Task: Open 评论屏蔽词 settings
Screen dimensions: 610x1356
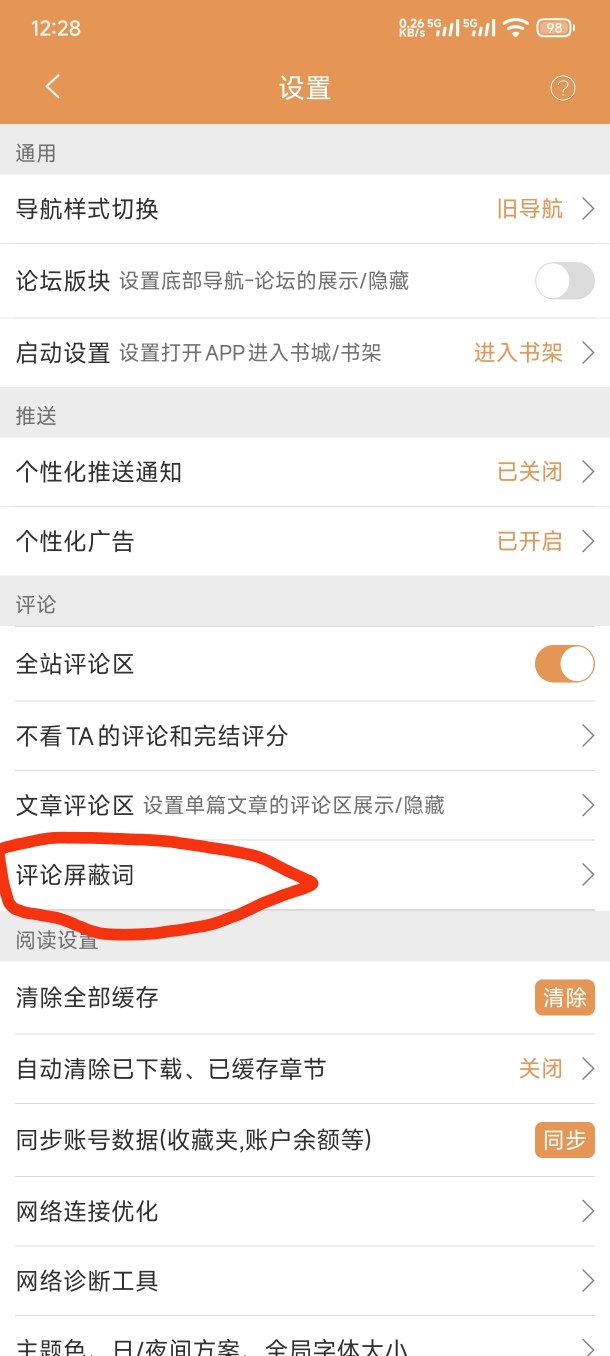Action: (x=305, y=876)
